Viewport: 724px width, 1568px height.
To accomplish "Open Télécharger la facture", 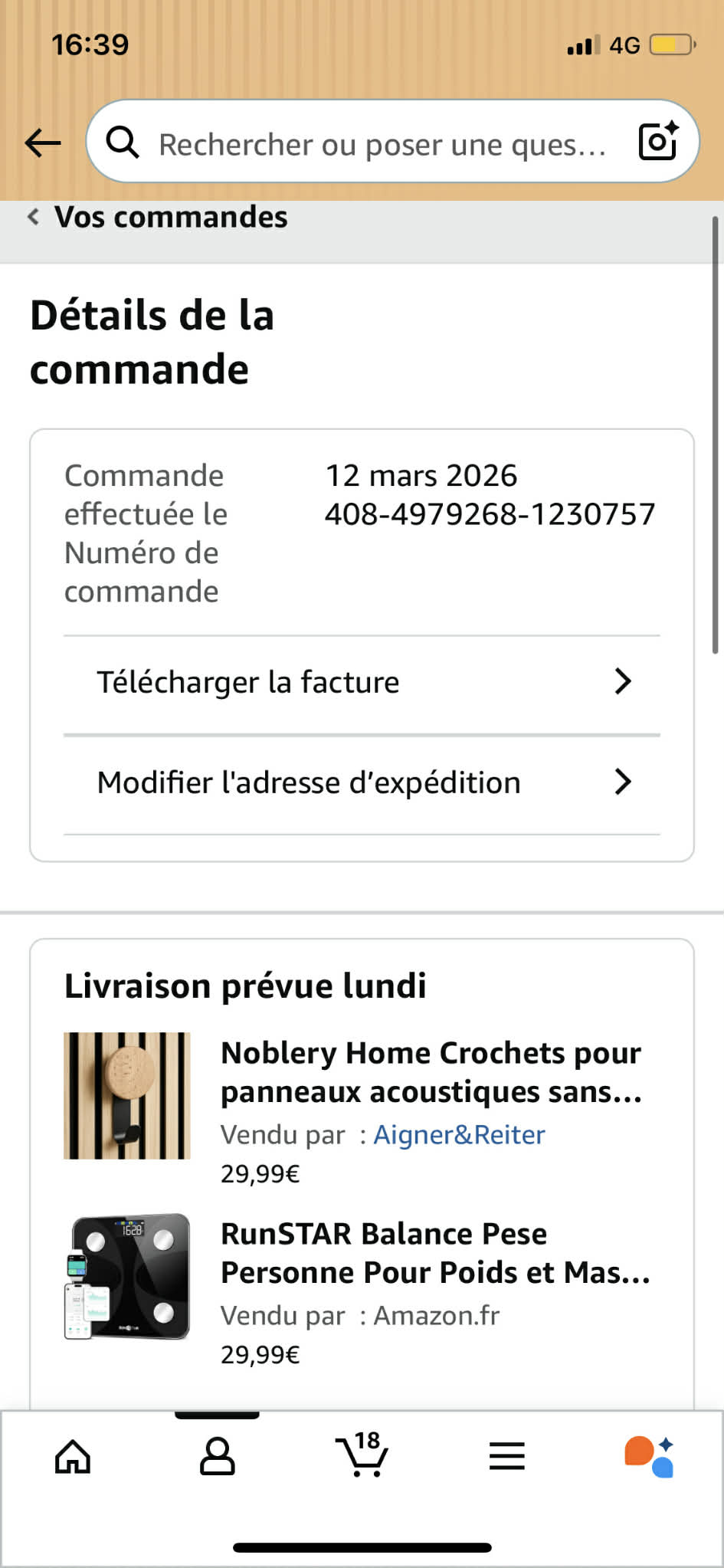I will [362, 682].
